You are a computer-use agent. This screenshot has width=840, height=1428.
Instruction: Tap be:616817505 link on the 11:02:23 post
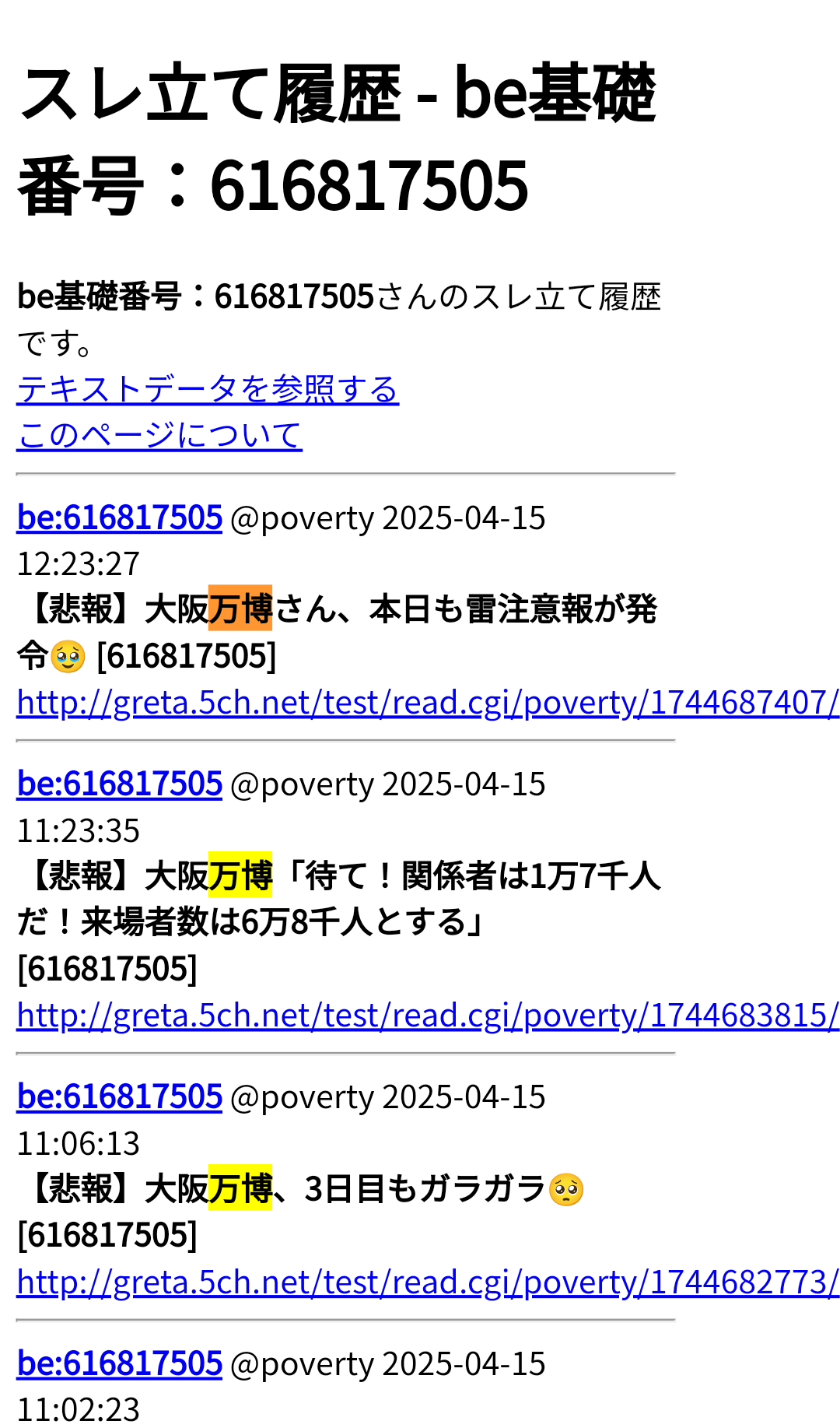[x=120, y=1363]
